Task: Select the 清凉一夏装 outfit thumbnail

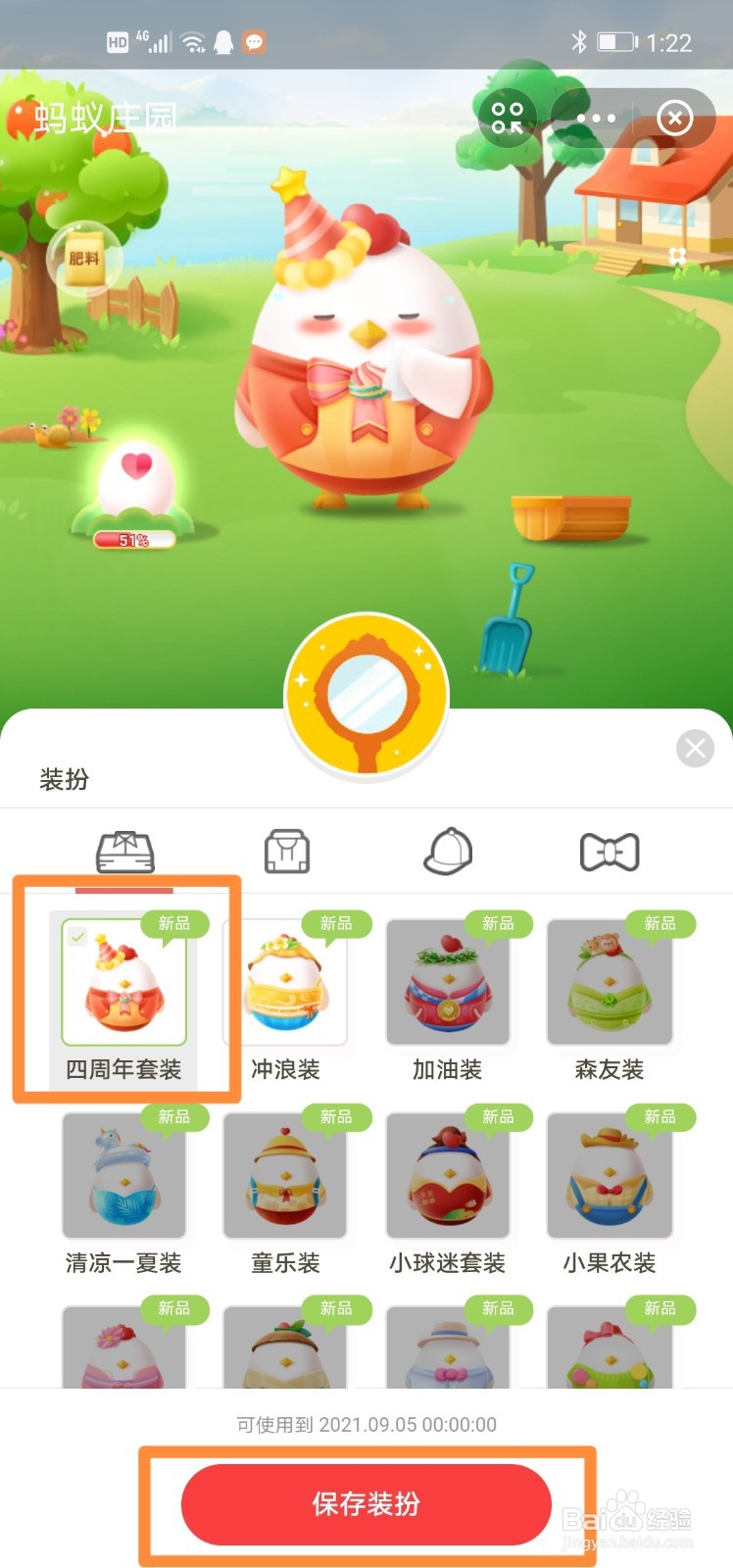Action: click(122, 1176)
